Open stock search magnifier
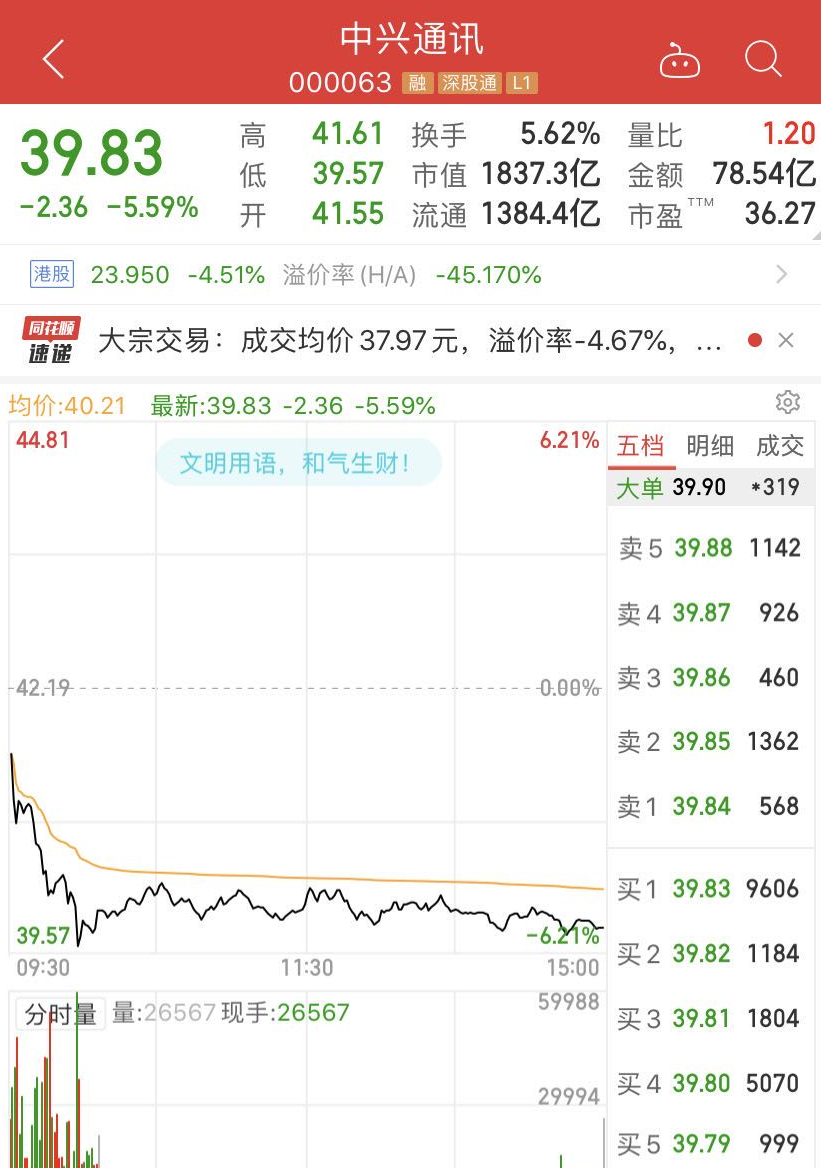The width and height of the screenshot is (821, 1168). coord(762,60)
